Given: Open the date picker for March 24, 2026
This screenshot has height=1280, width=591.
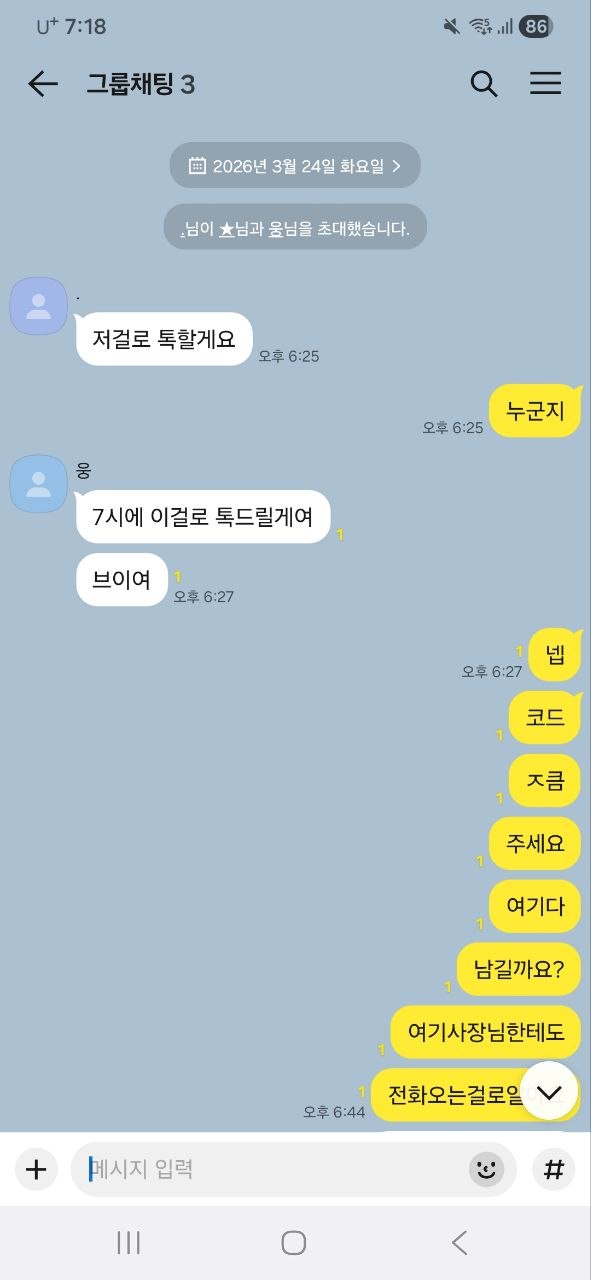Looking at the screenshot, I should pos(295,166).
